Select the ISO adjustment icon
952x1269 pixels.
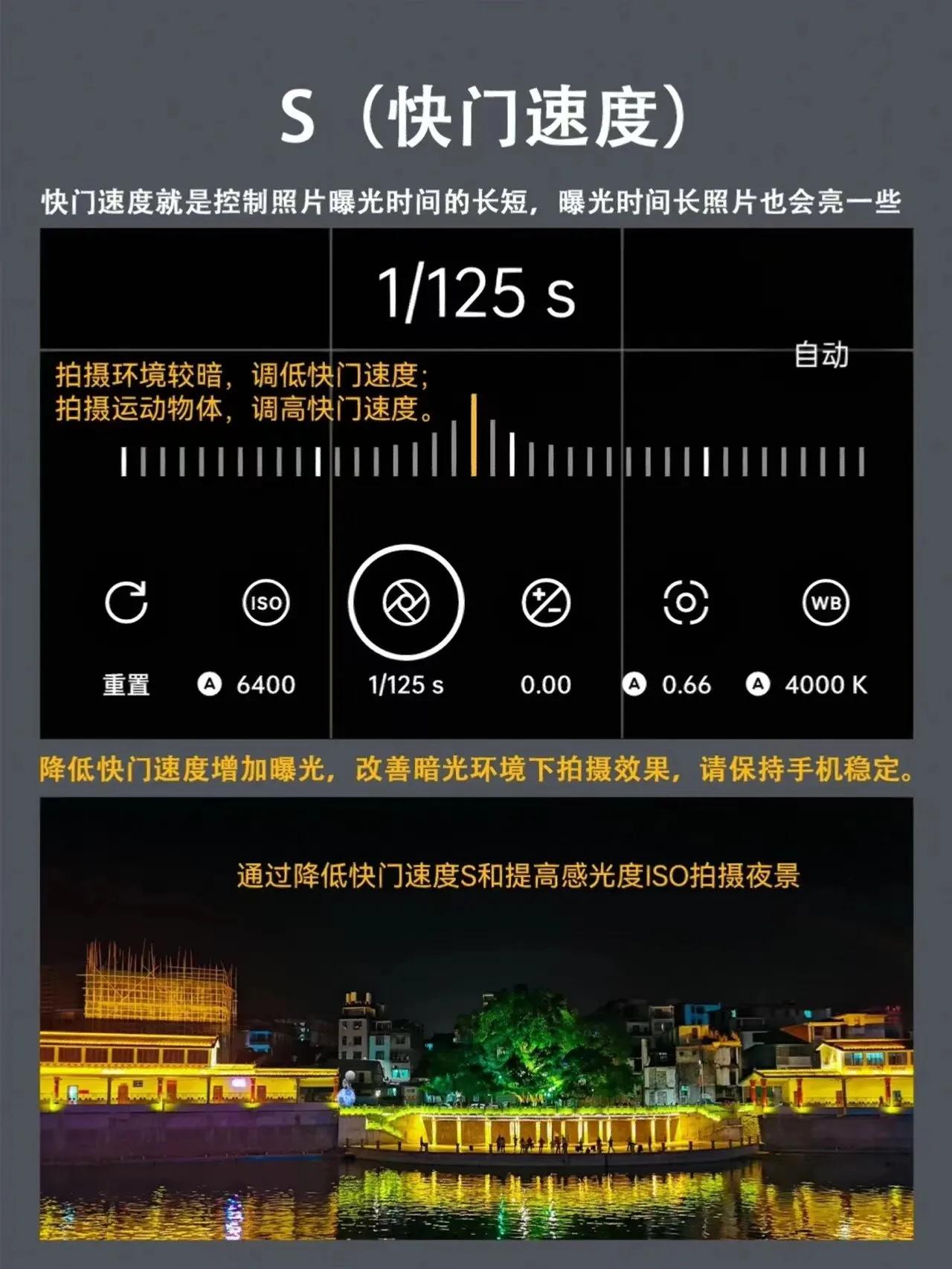coord(266,604)
